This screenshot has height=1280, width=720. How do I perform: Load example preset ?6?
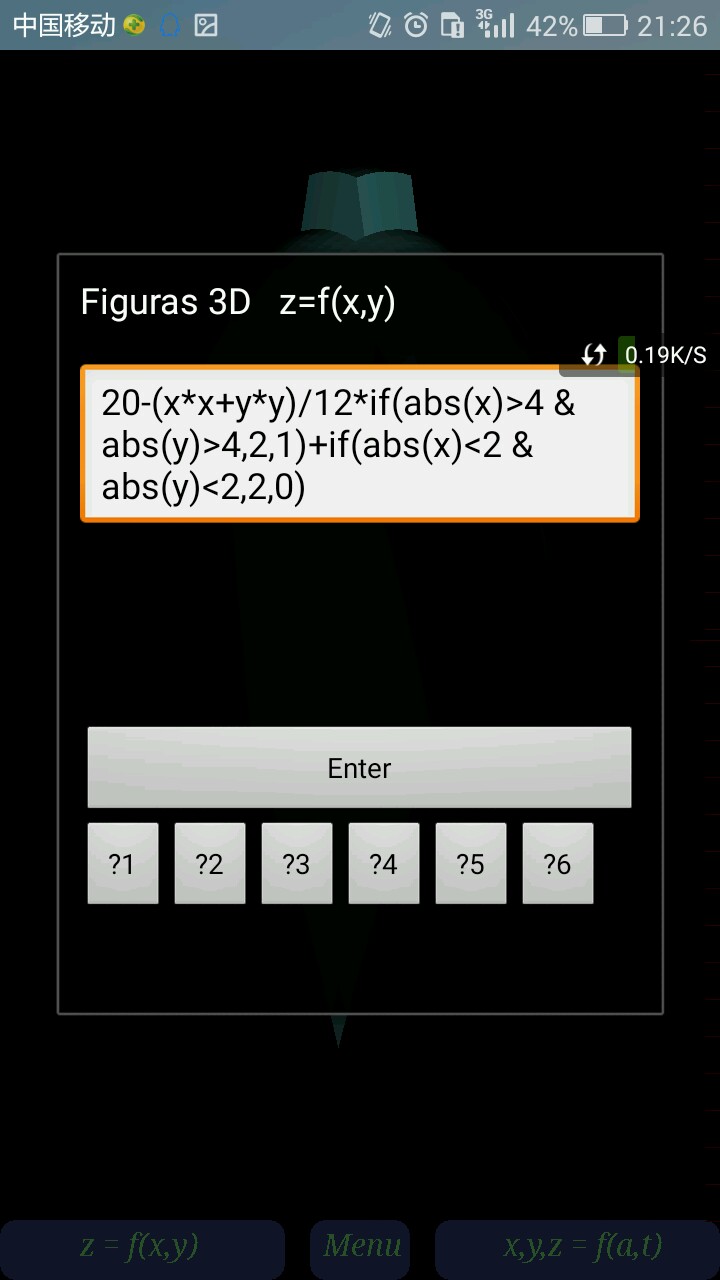[x=558, y=863]
